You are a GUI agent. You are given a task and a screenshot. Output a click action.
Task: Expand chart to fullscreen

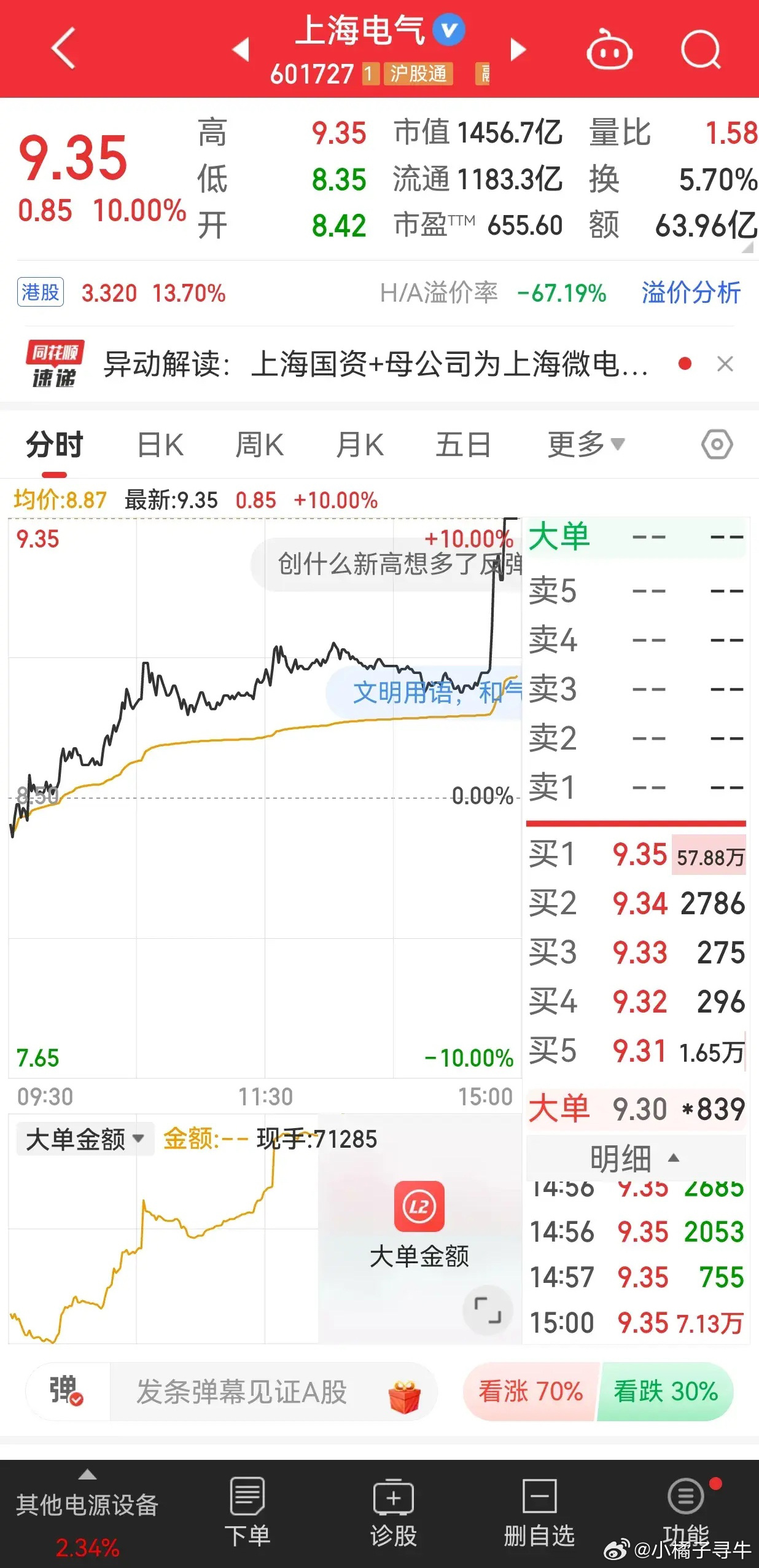[x=488, y=1309]
